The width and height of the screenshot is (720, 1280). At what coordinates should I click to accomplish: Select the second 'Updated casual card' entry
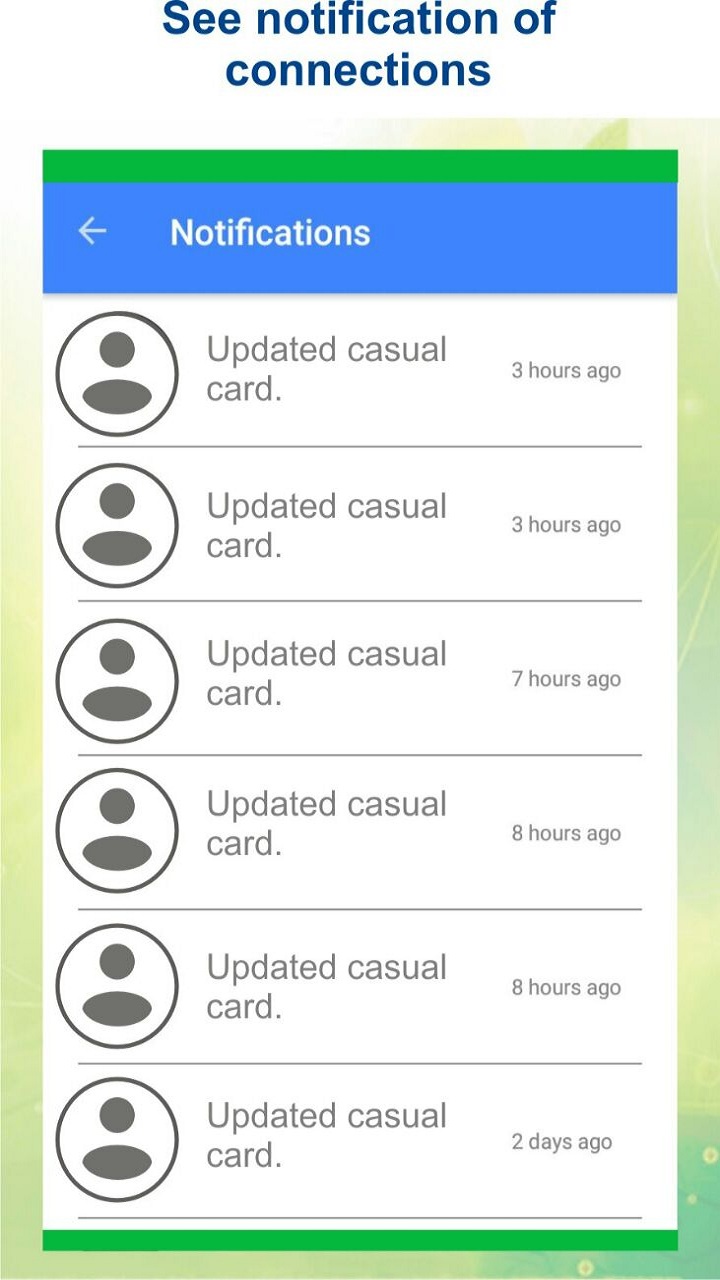coord(326,524)
